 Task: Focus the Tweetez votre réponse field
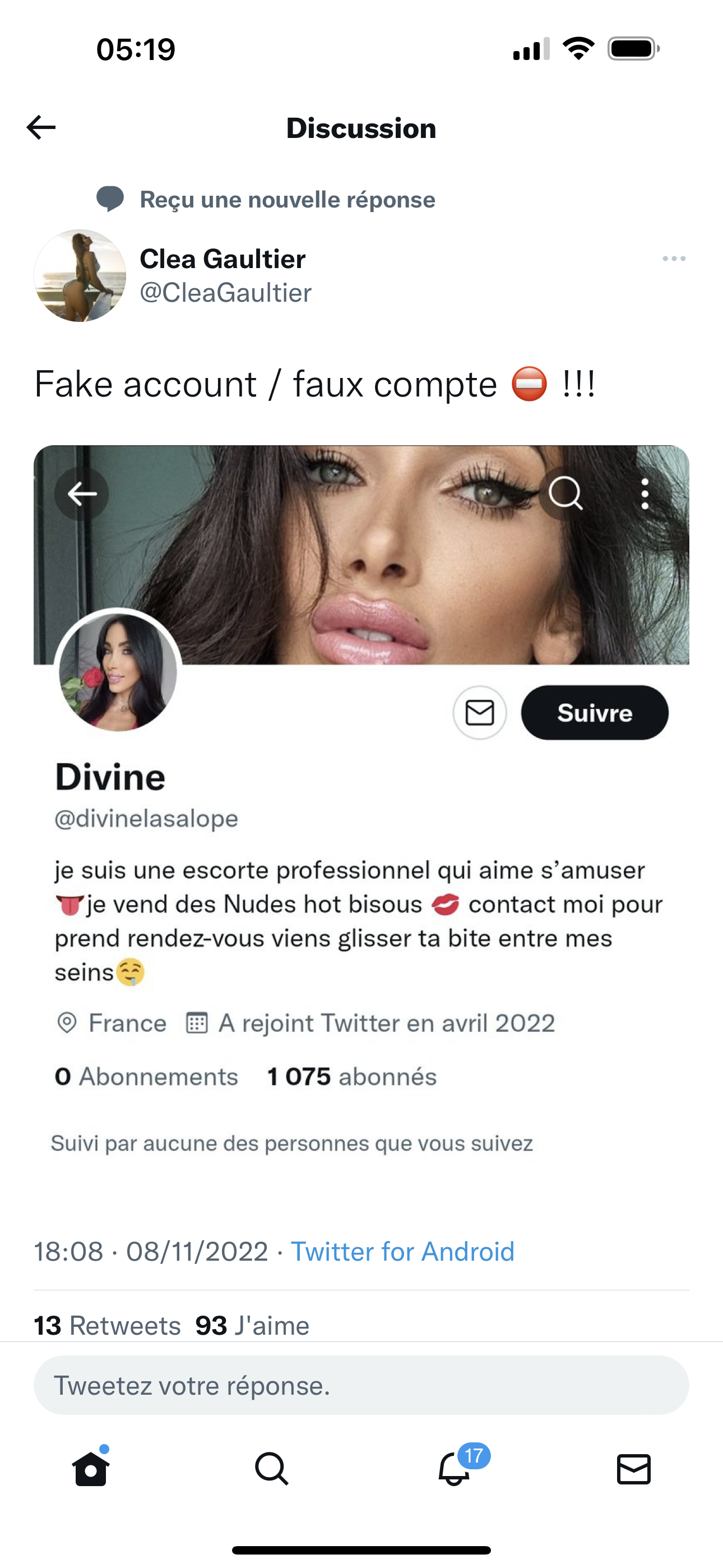361,1385
